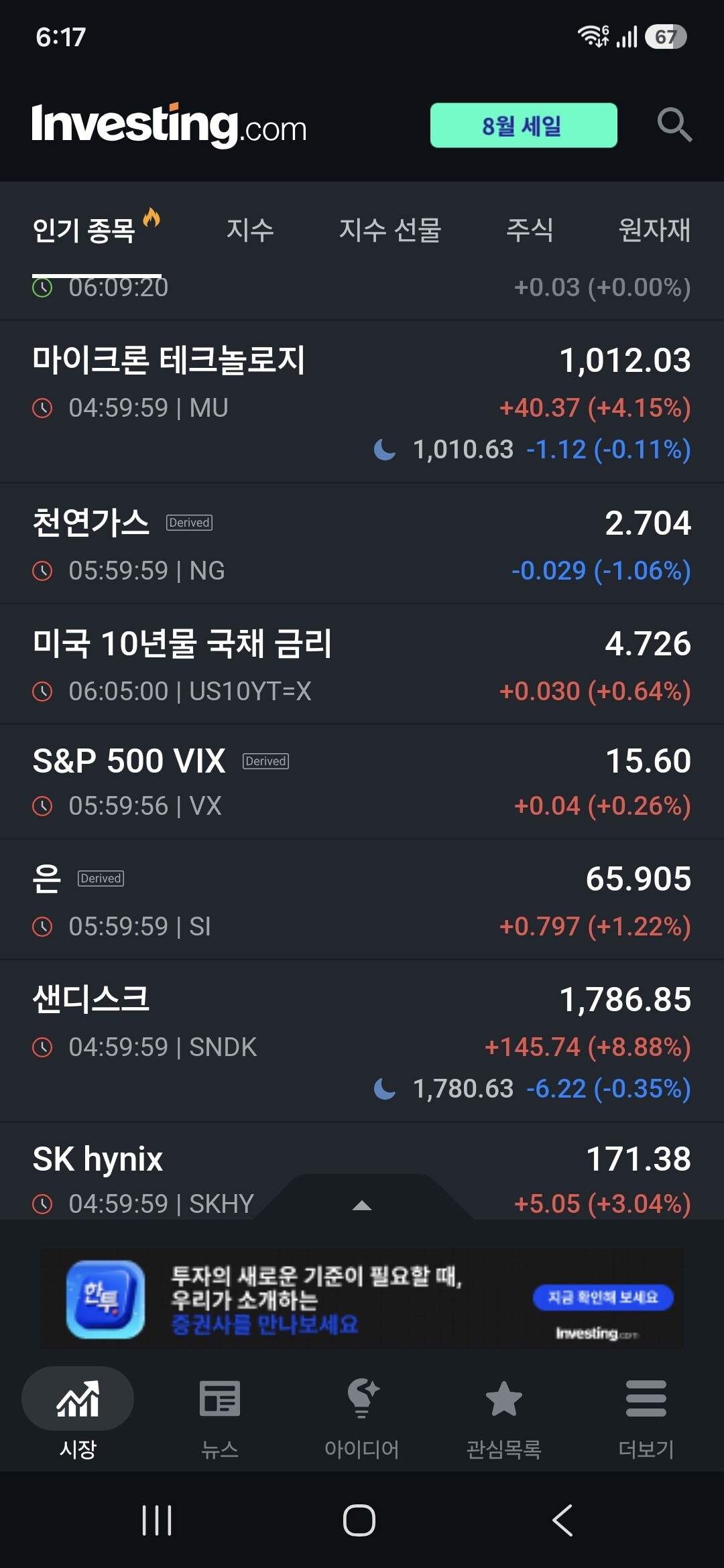The height and width of the screenshot is (1568, 724).
Task: Select the 주식 tab
Action: pyautogui.click(x=530, y=230)
